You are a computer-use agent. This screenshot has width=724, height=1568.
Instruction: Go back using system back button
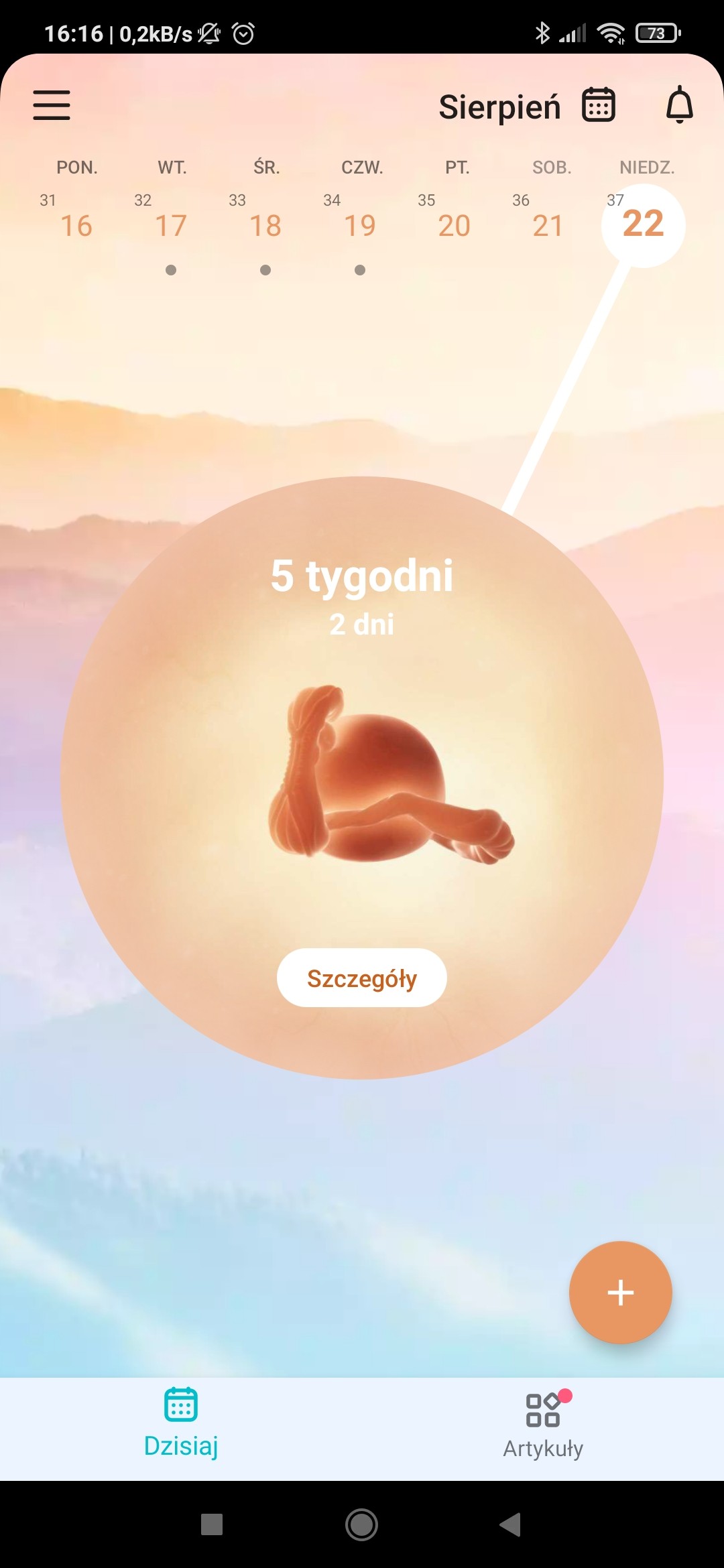(x=511, y=1524)
